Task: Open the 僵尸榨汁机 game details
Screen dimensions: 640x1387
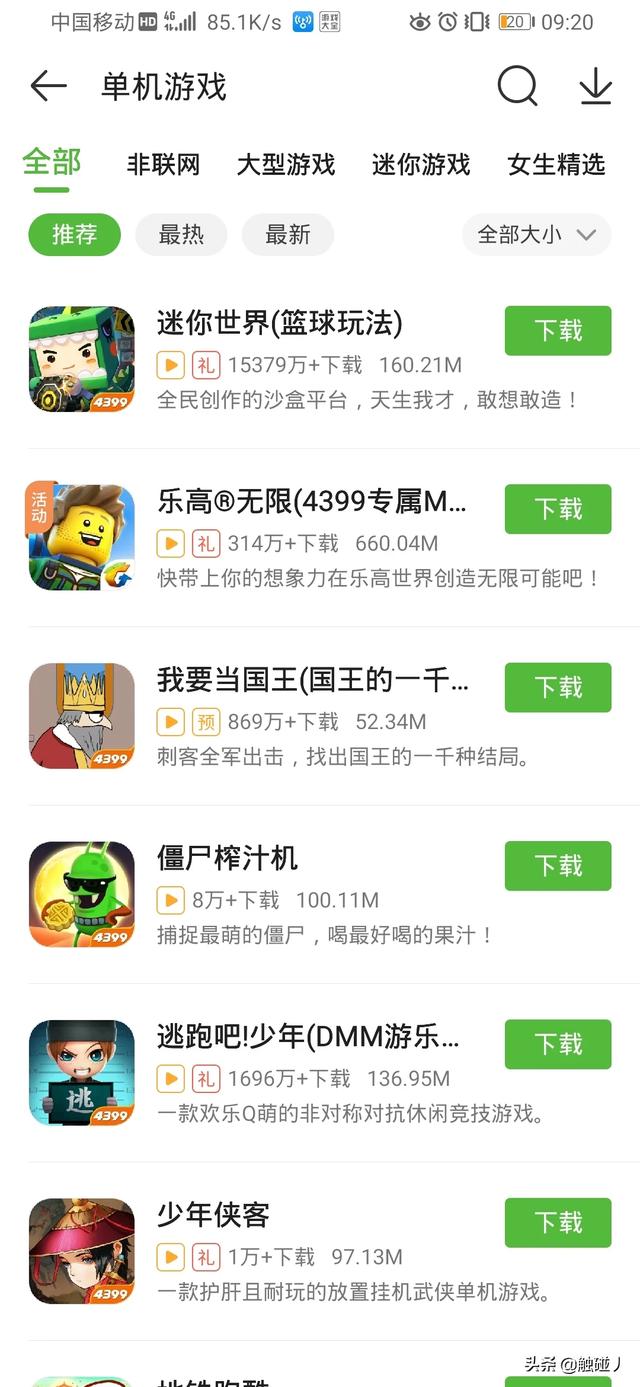Action: pos(227,858)
